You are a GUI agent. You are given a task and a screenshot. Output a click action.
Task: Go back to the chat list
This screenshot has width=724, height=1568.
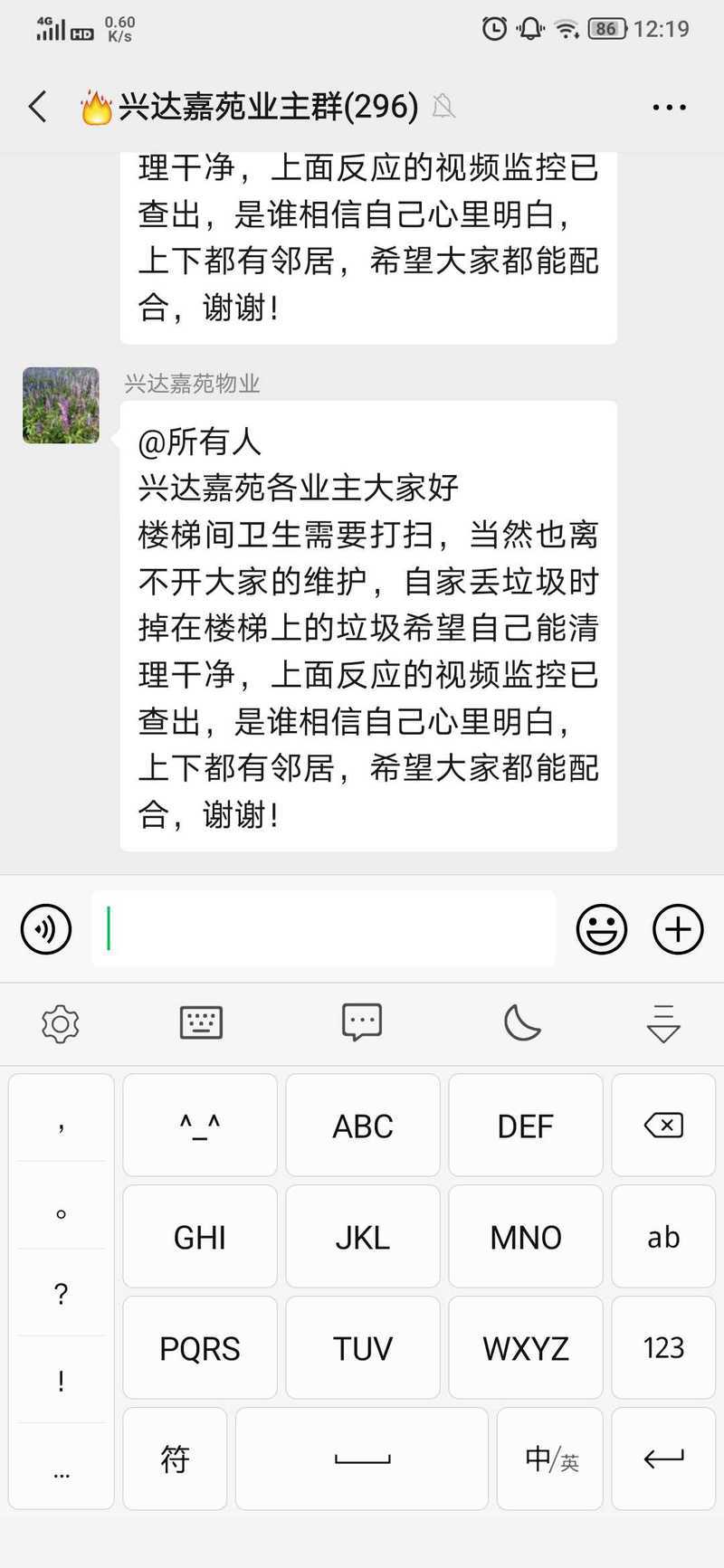click(x=37, y=107)
